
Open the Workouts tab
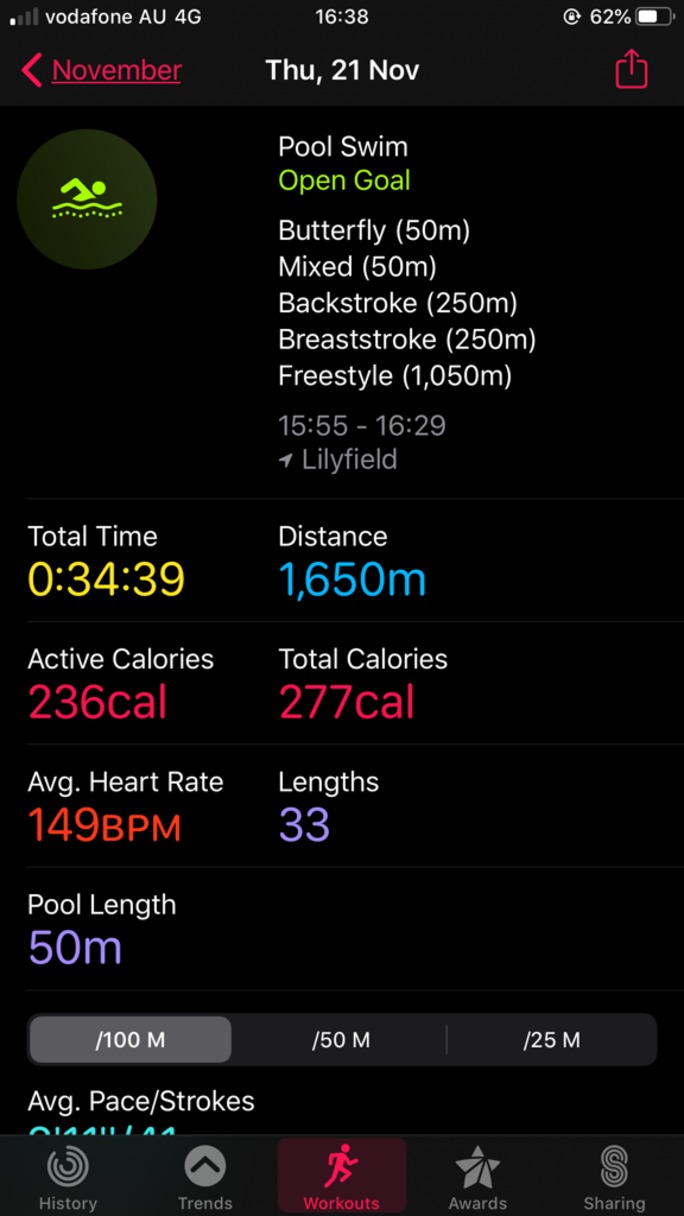click(x=342, y=1177)
